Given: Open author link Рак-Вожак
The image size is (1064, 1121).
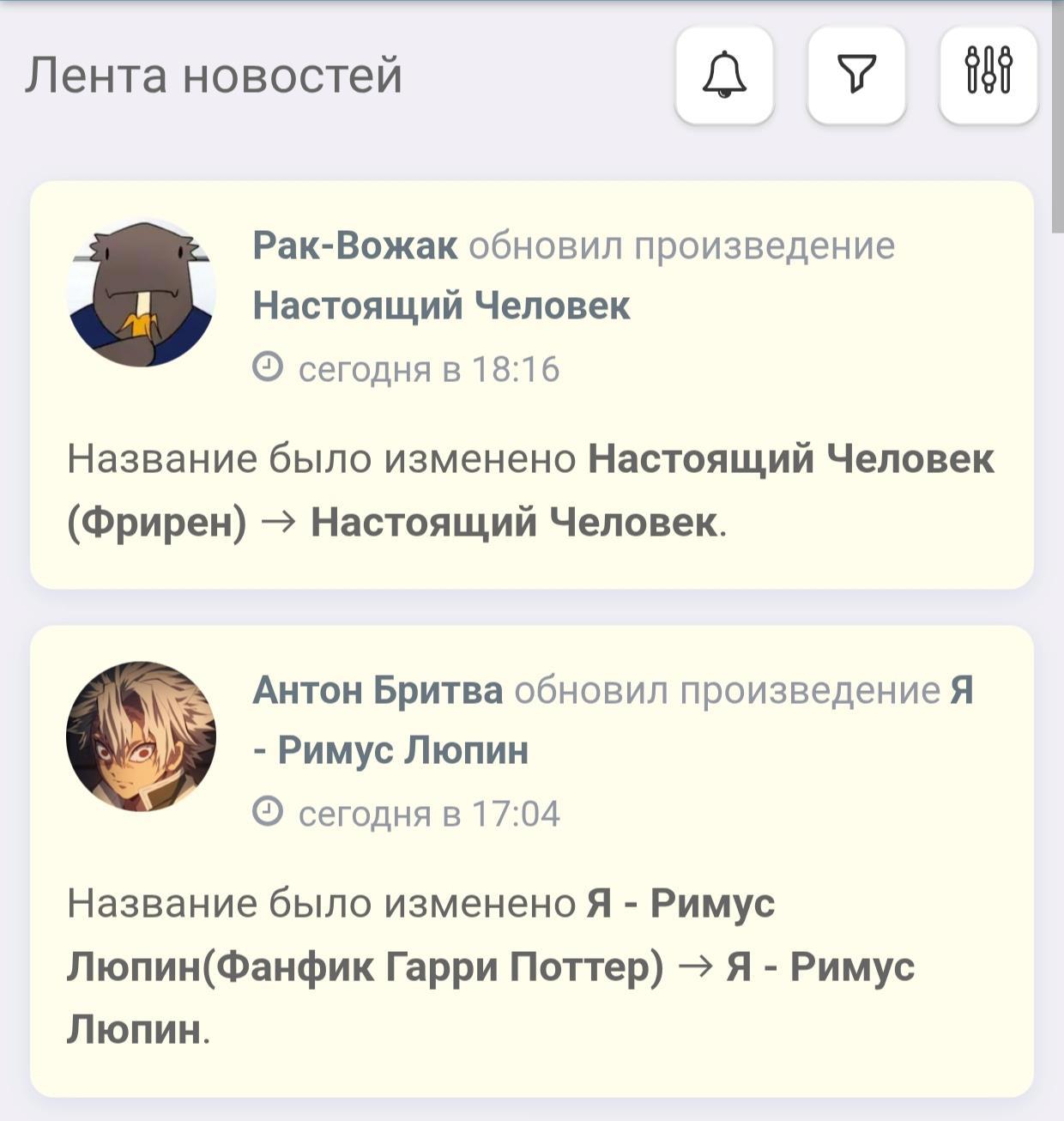Looking at the screenshot, I should point(355,246).
